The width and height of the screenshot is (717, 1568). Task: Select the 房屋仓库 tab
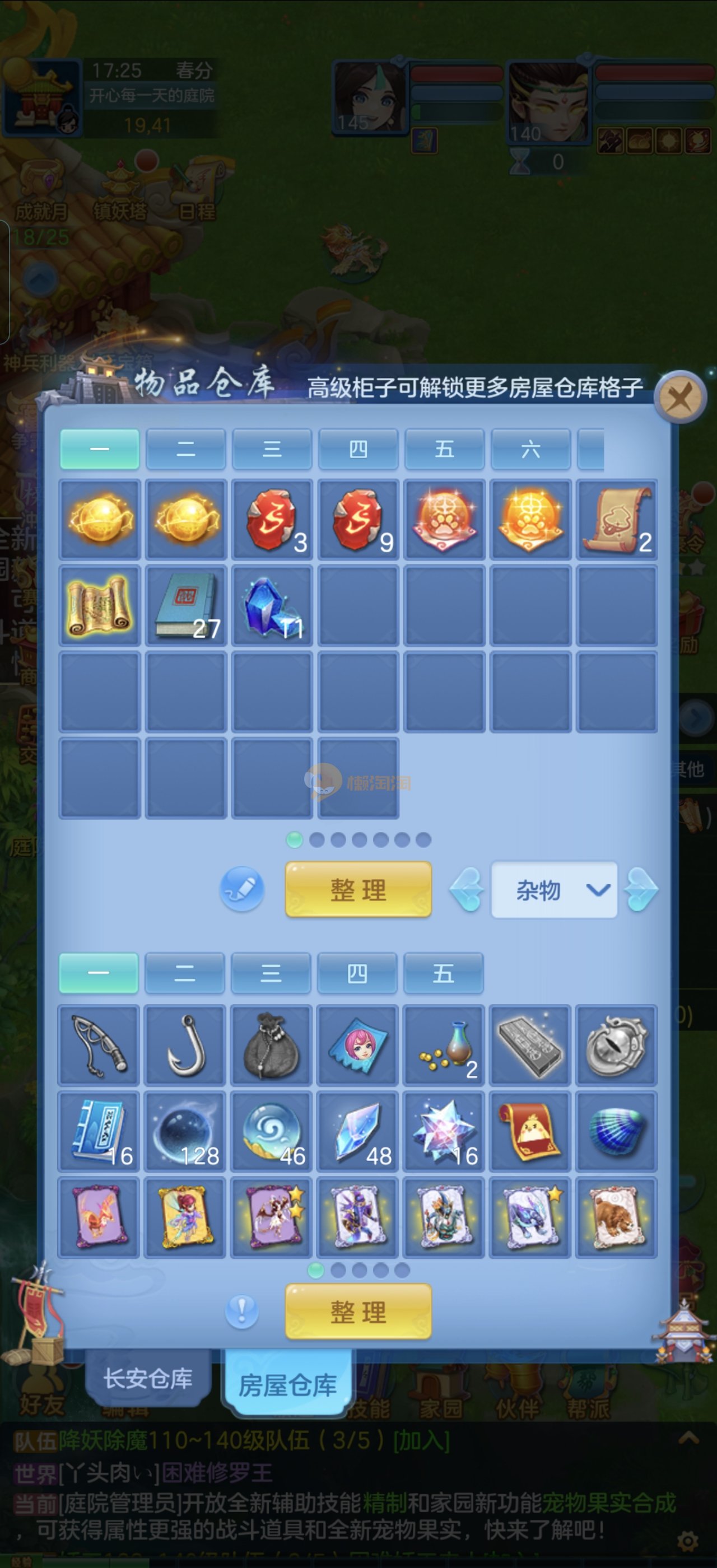287,1385
